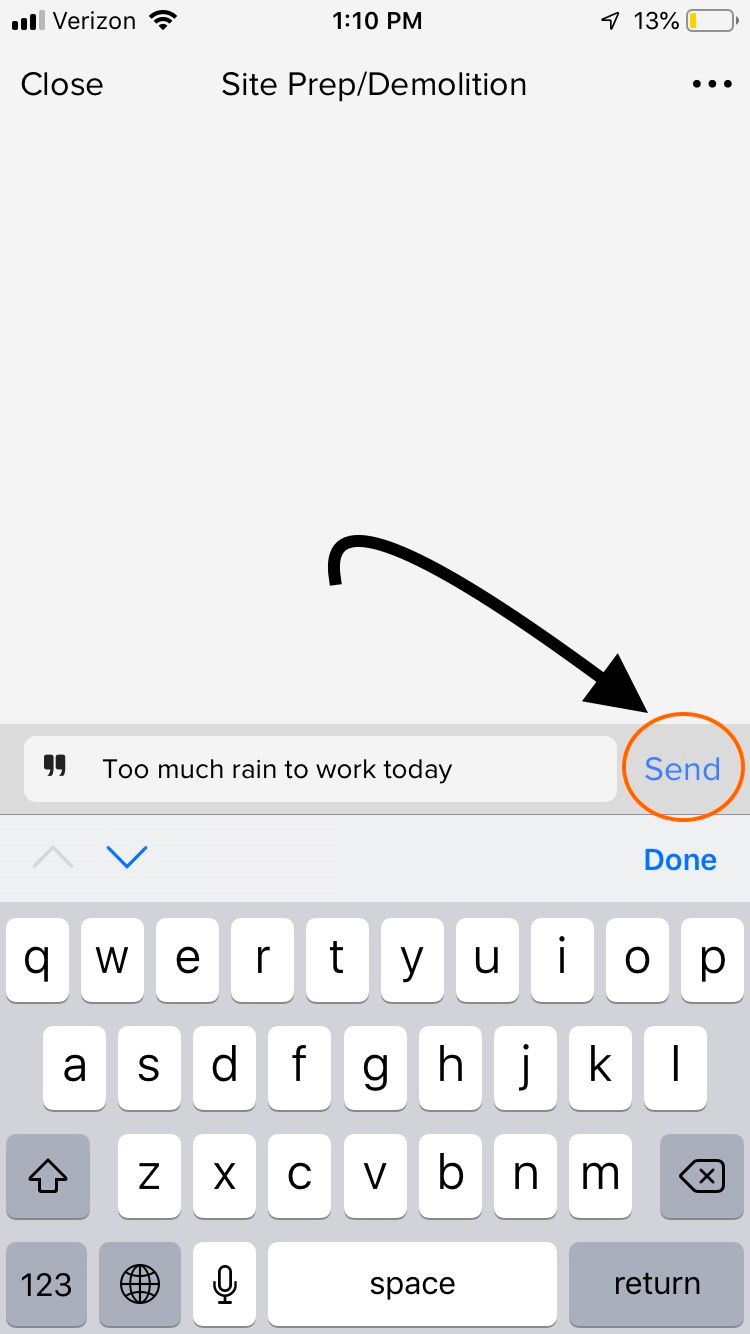Close the Site Prep/Demolition screen
750x1334 pixels.
point(62,85)
